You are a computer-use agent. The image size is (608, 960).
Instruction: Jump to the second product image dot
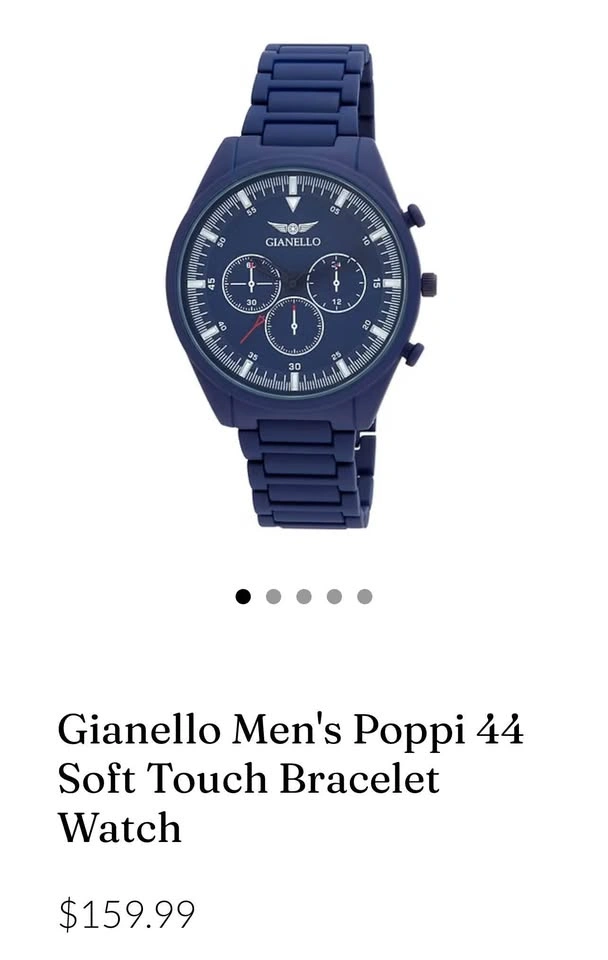coord(273,597)
